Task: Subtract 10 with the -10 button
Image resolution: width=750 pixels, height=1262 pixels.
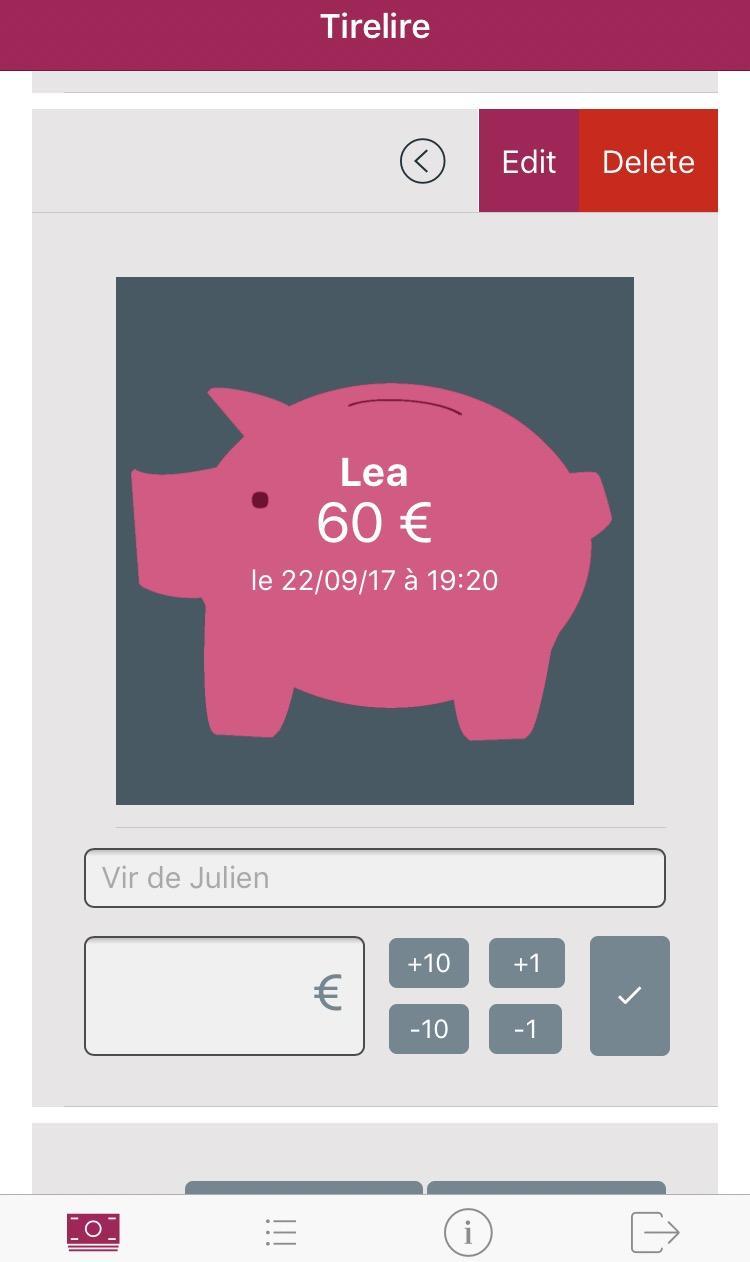Action: coord(428,1029)
